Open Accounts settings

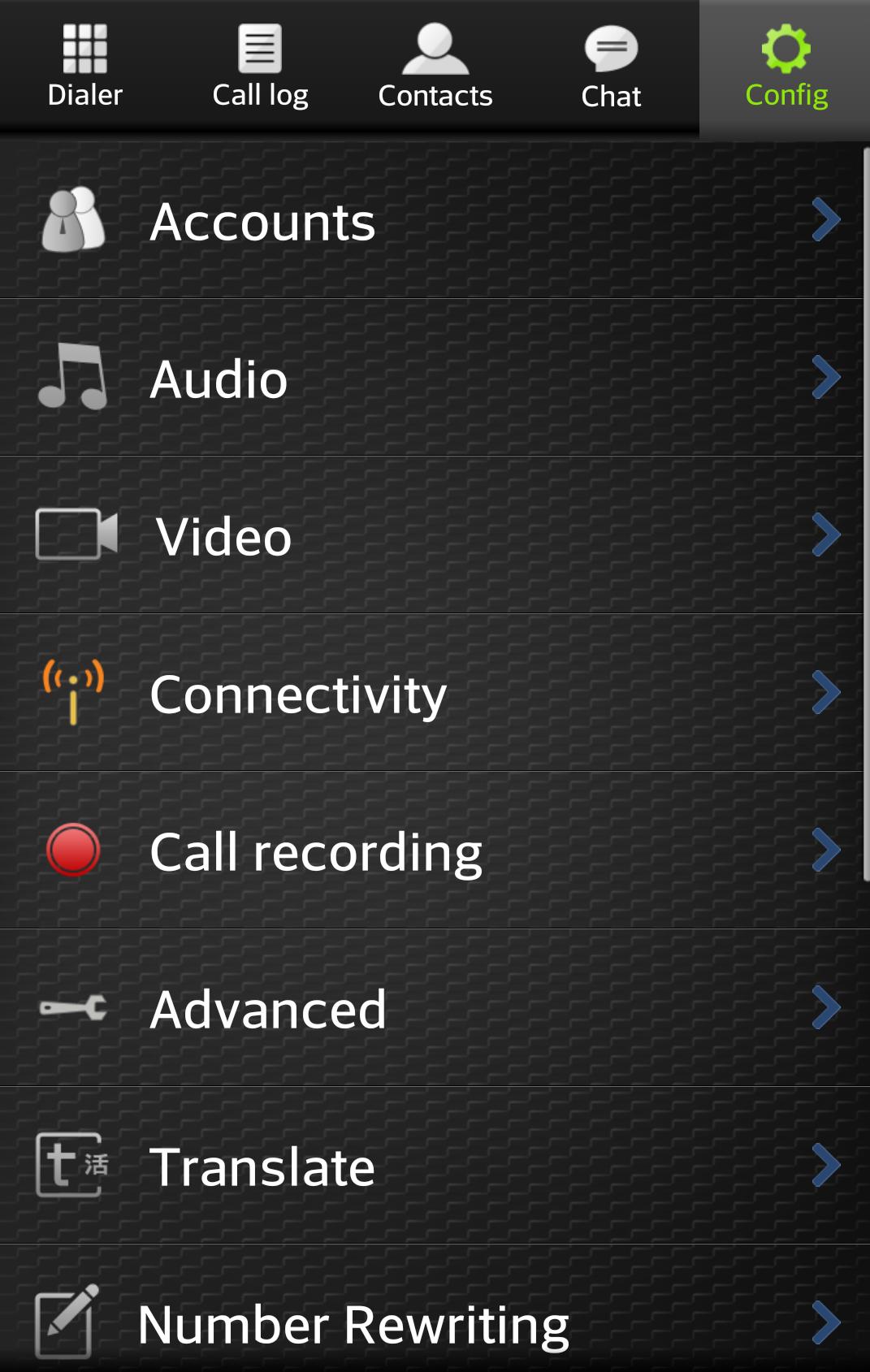pyautogui.click(x=431, y=221)
